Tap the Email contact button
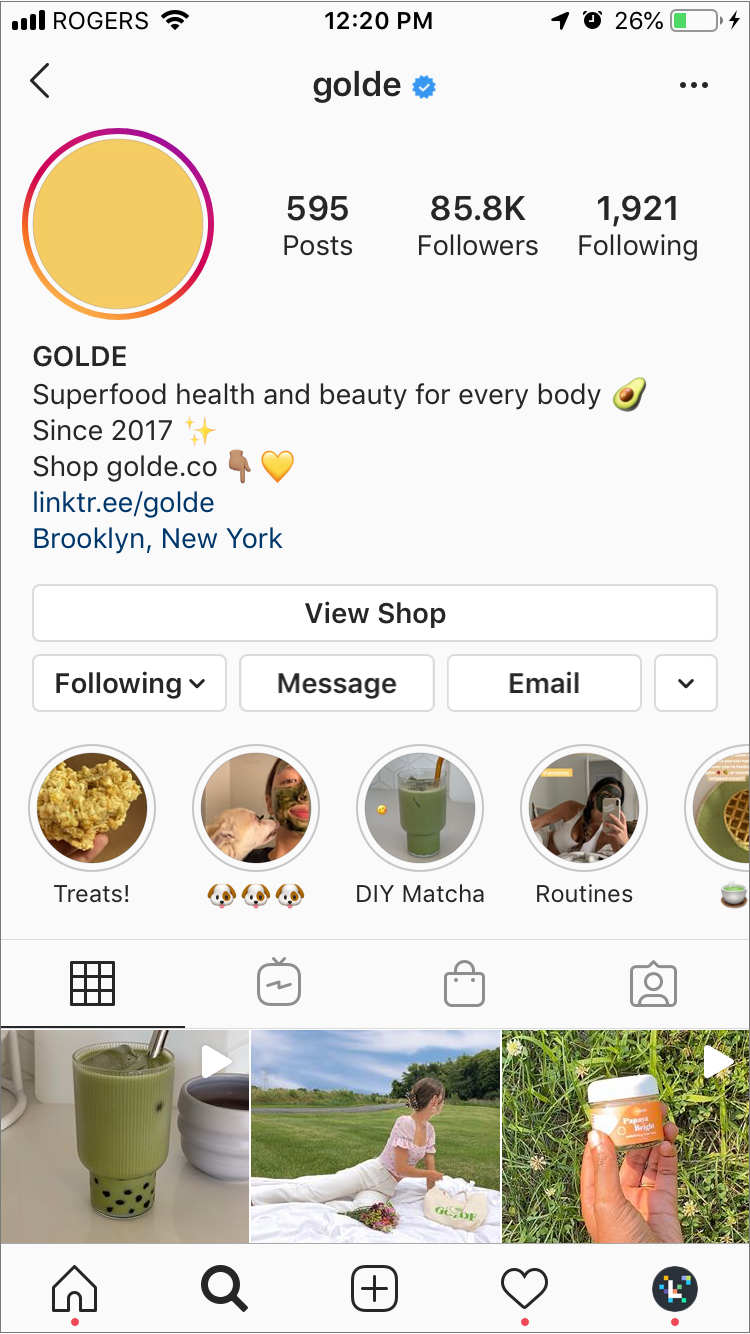Viewport: 750px width, 1334px height. (x=544, y=684)
